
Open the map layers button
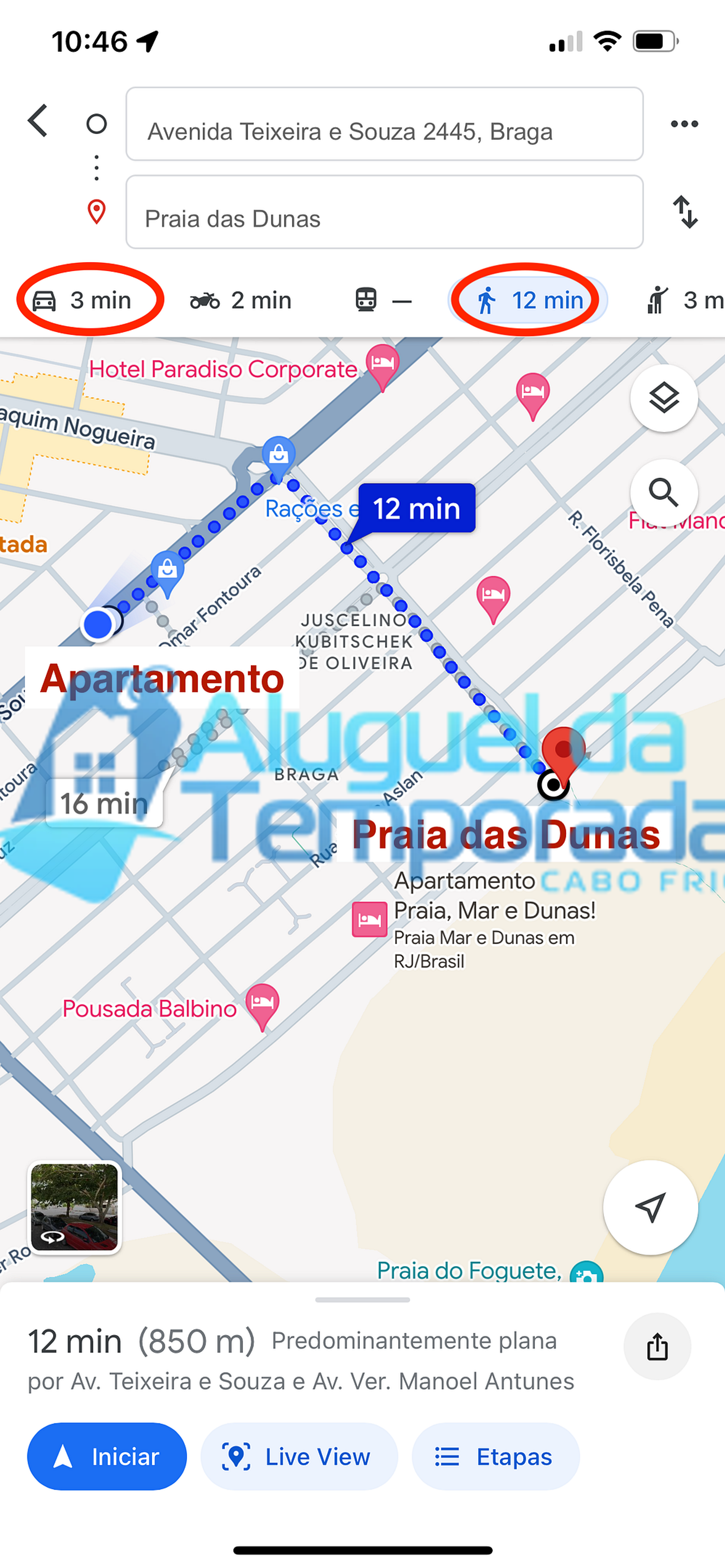coord(664,399)
